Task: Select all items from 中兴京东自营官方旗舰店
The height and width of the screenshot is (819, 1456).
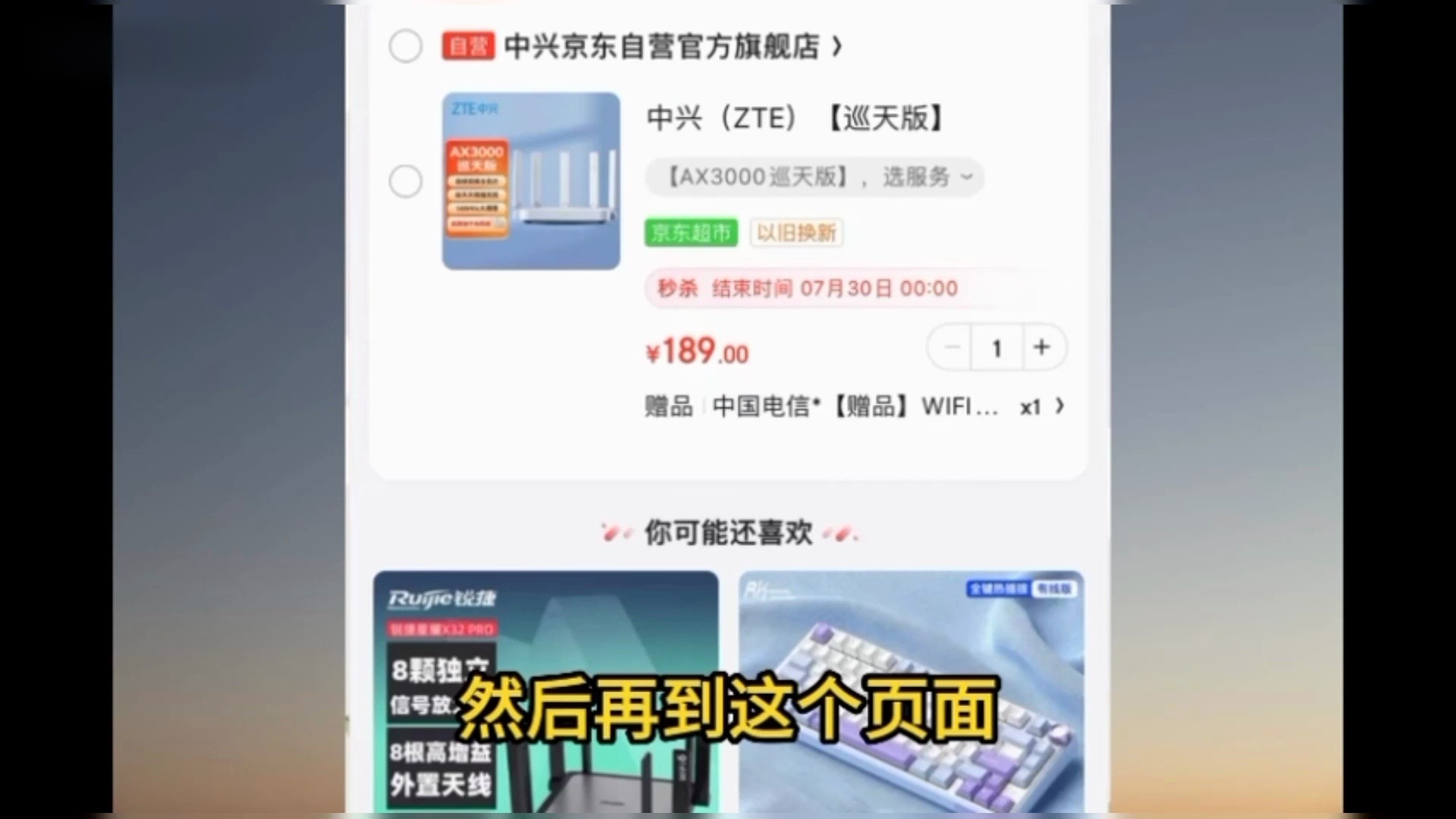Action: [x=406, y=46]
